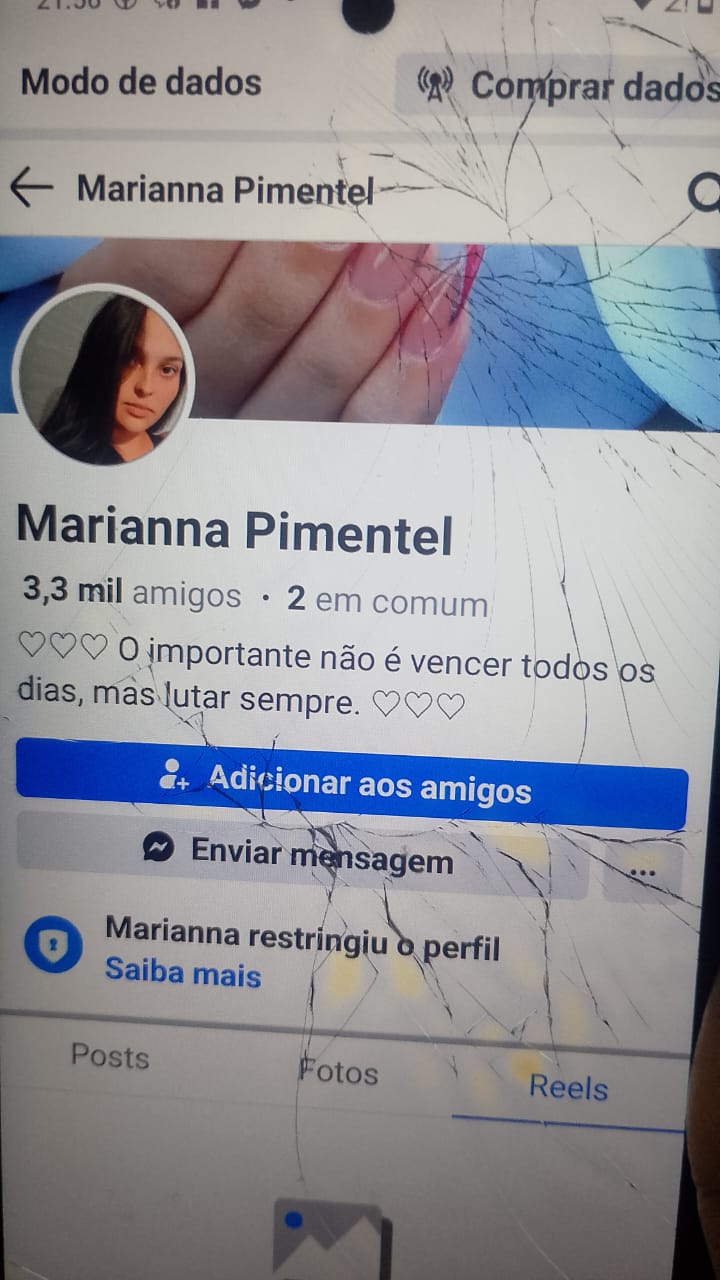The width and height of the screenshot is (720, 1280).
Task: Select the Reels tab
Action: pyautogui.click(x=568, y=1087)
